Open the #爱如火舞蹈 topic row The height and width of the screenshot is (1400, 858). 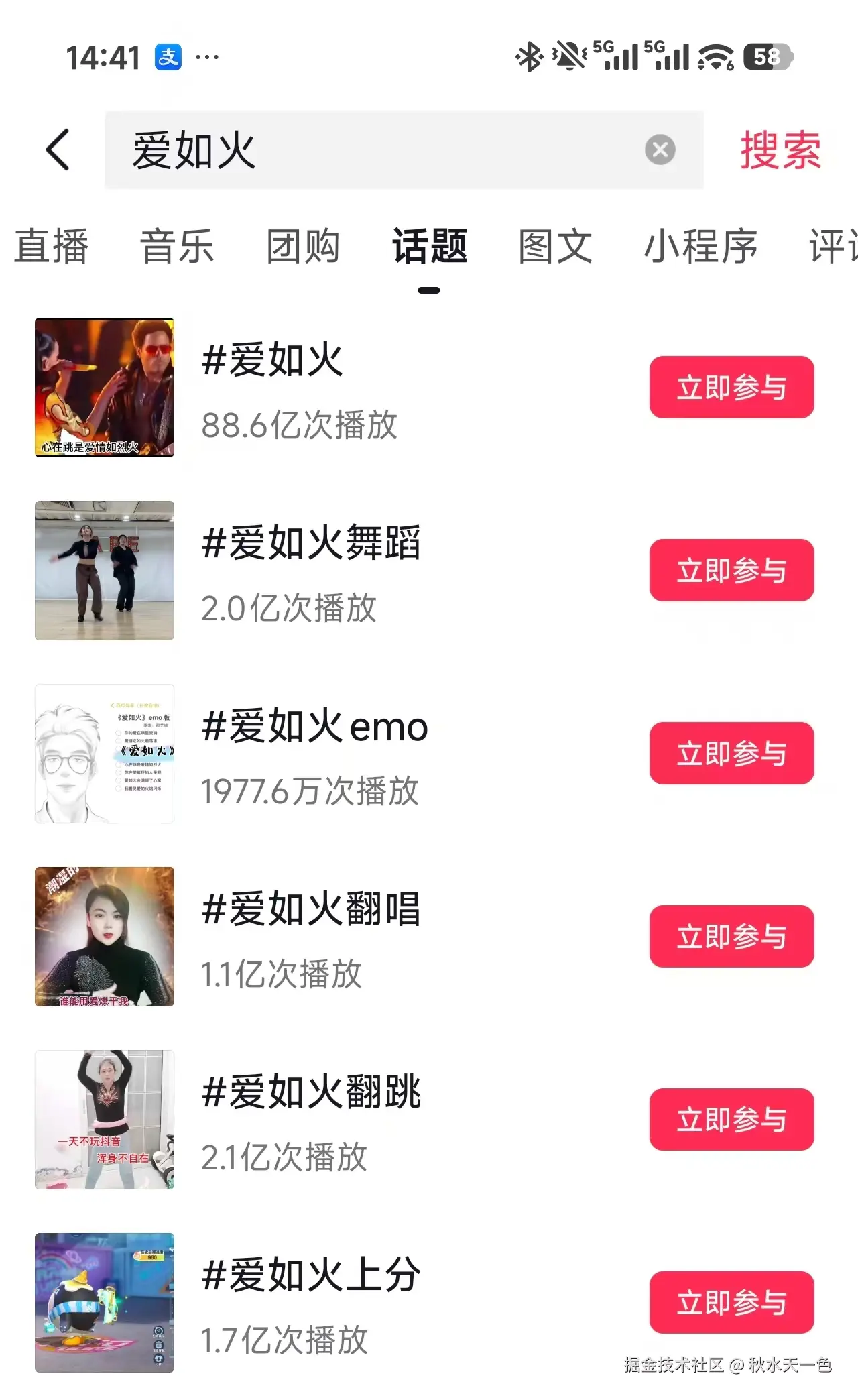click(x=311, y=571)
